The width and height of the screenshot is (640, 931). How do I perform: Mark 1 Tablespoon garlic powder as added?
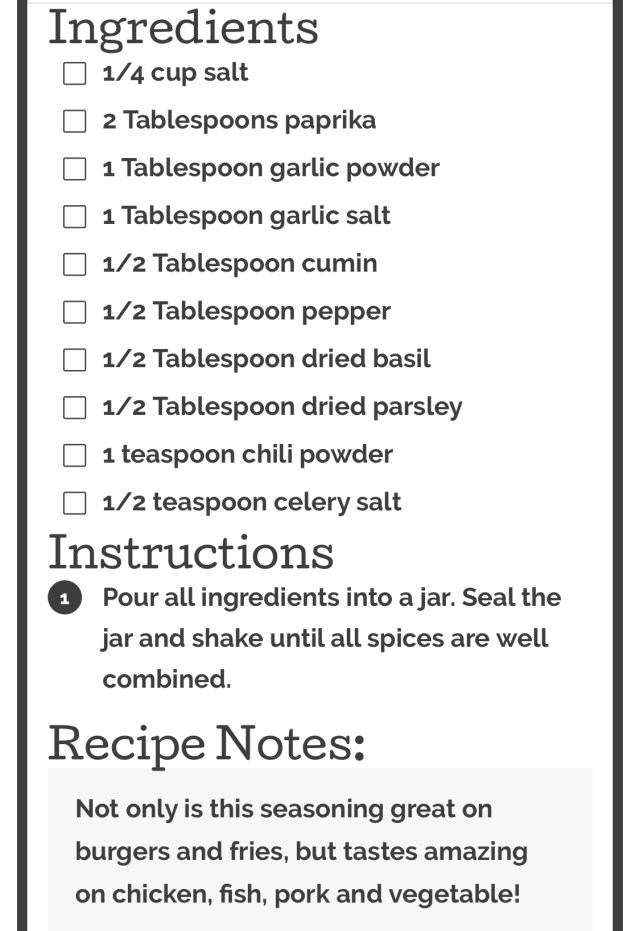75,169
